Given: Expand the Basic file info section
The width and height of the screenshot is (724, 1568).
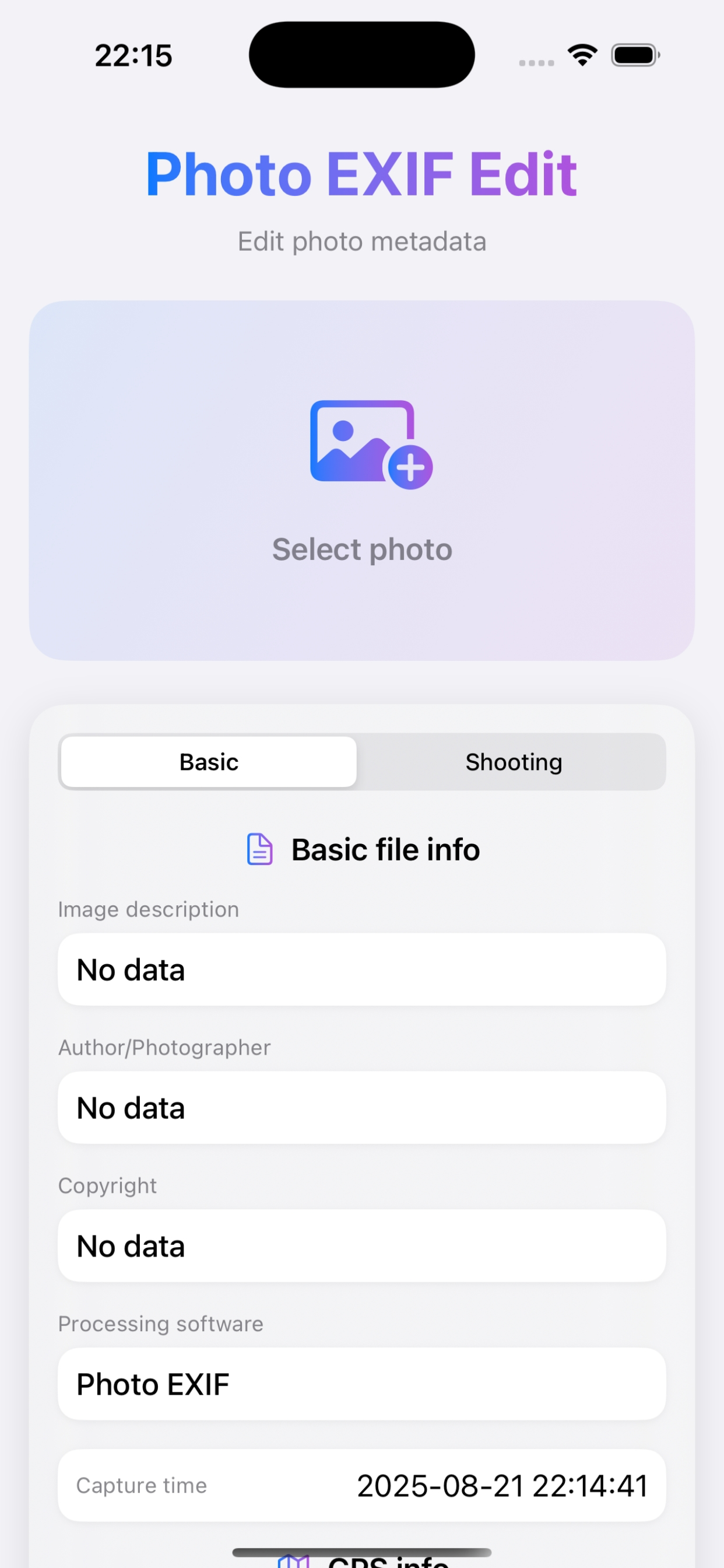Looking at the screenshot, I should pyautogui.click(x=385, y=849).
